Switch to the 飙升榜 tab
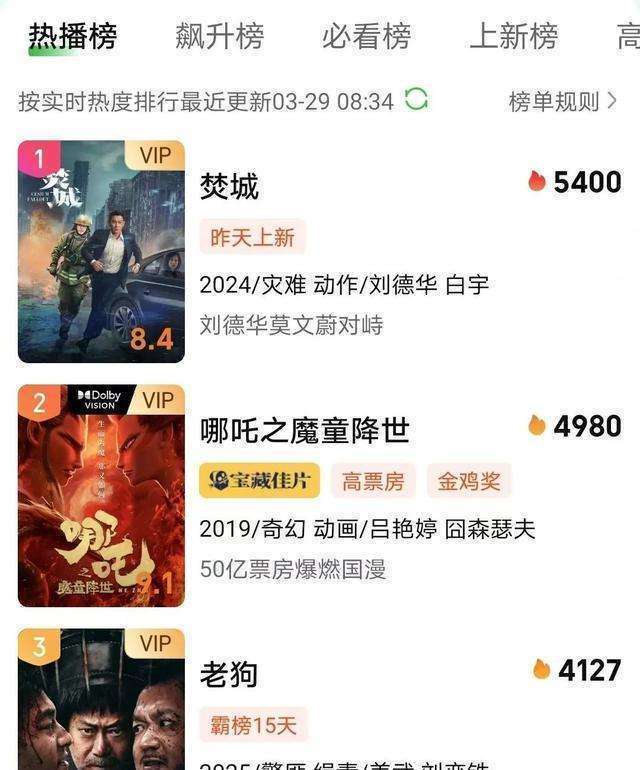The image size is (640, 770). 219,37
